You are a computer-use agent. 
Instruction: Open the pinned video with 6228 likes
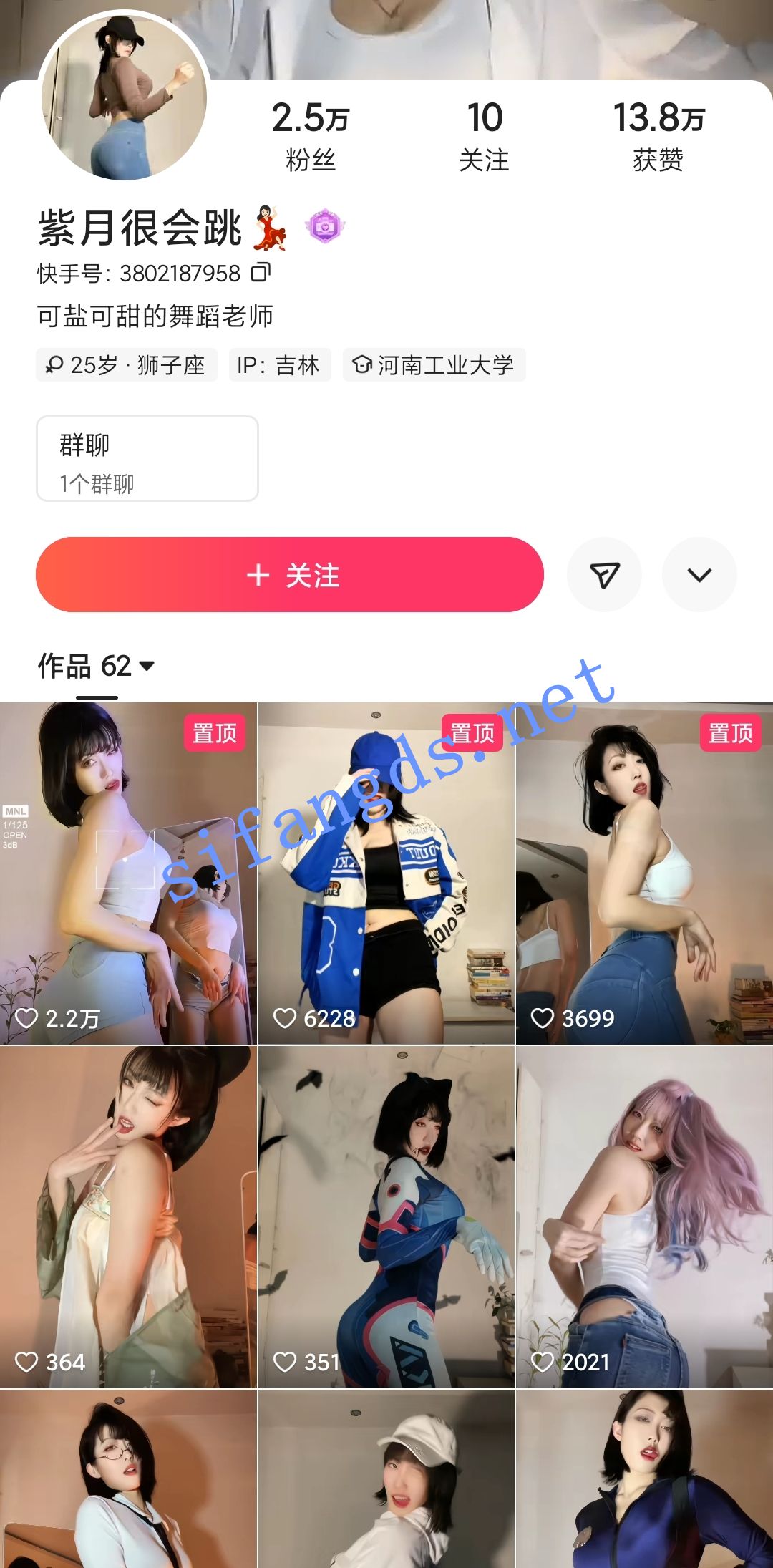click(386, 873)
